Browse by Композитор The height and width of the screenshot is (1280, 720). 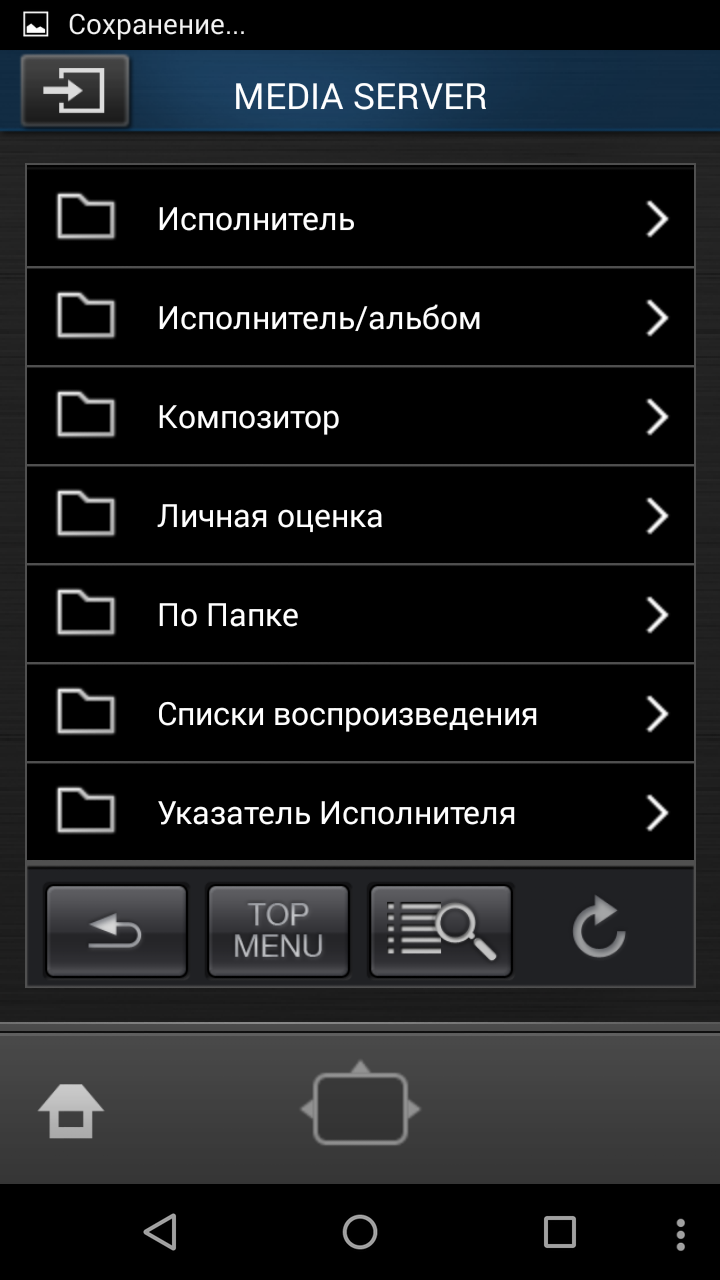(360, 417)
